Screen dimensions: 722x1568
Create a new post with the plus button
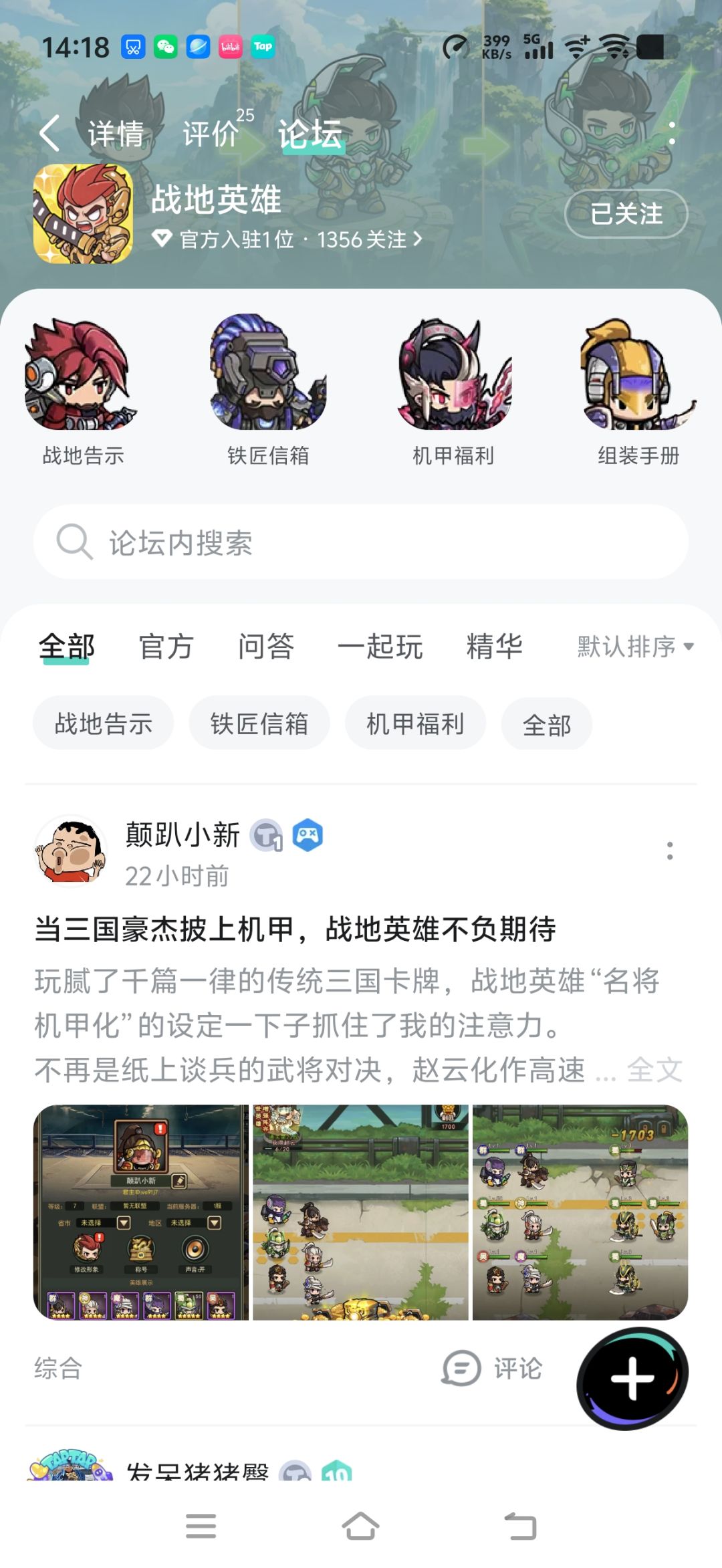click(632, 1379)
